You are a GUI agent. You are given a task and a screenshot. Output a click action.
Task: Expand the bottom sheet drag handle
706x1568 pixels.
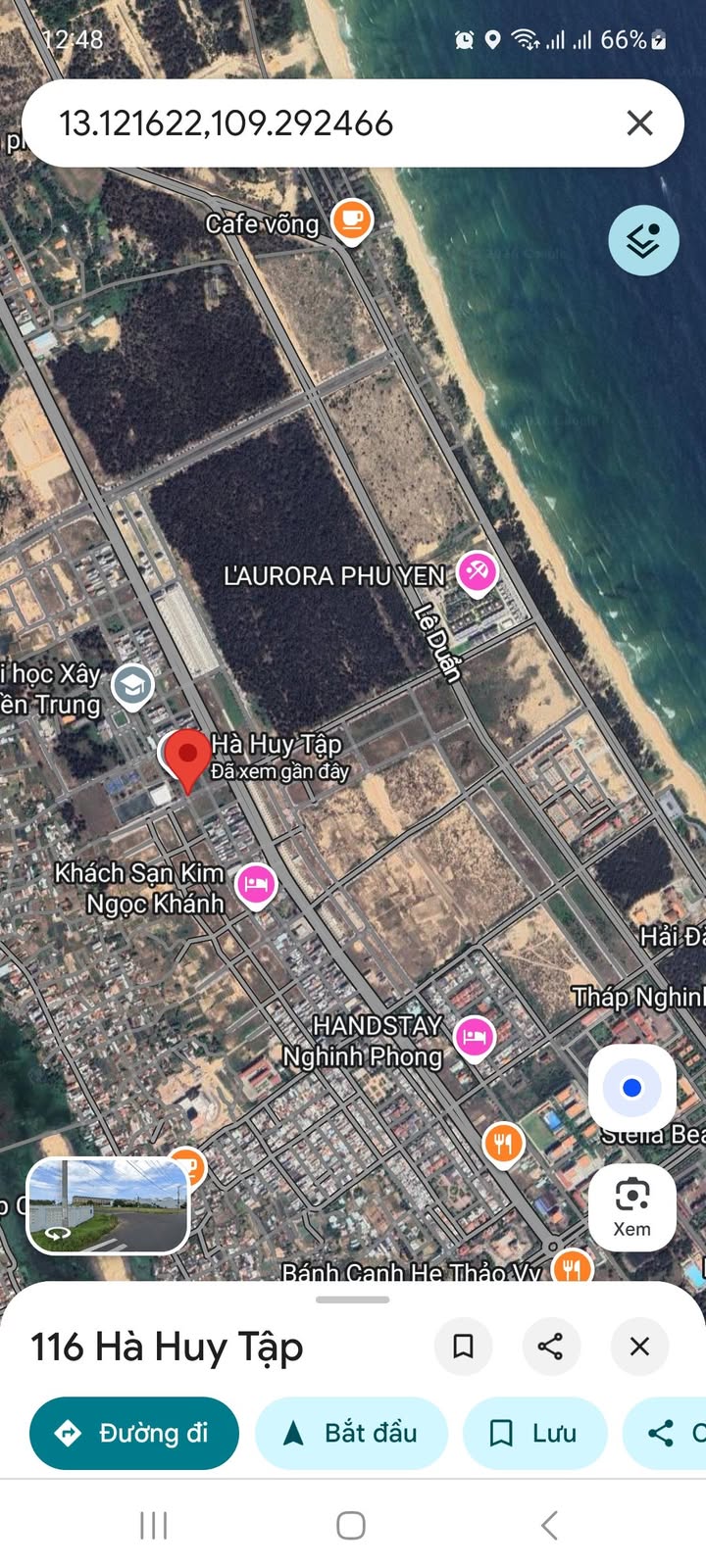353,1299
